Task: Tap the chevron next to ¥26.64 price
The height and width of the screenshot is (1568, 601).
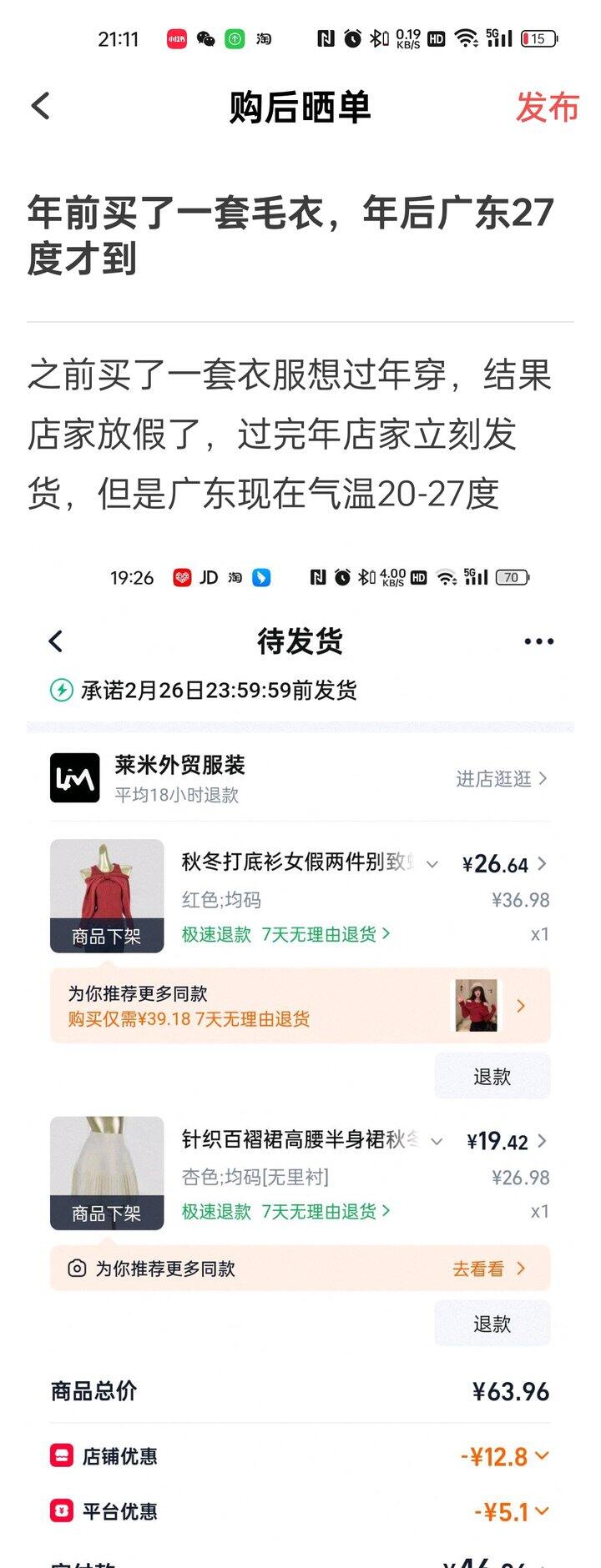Action: (x=543, y=865)
